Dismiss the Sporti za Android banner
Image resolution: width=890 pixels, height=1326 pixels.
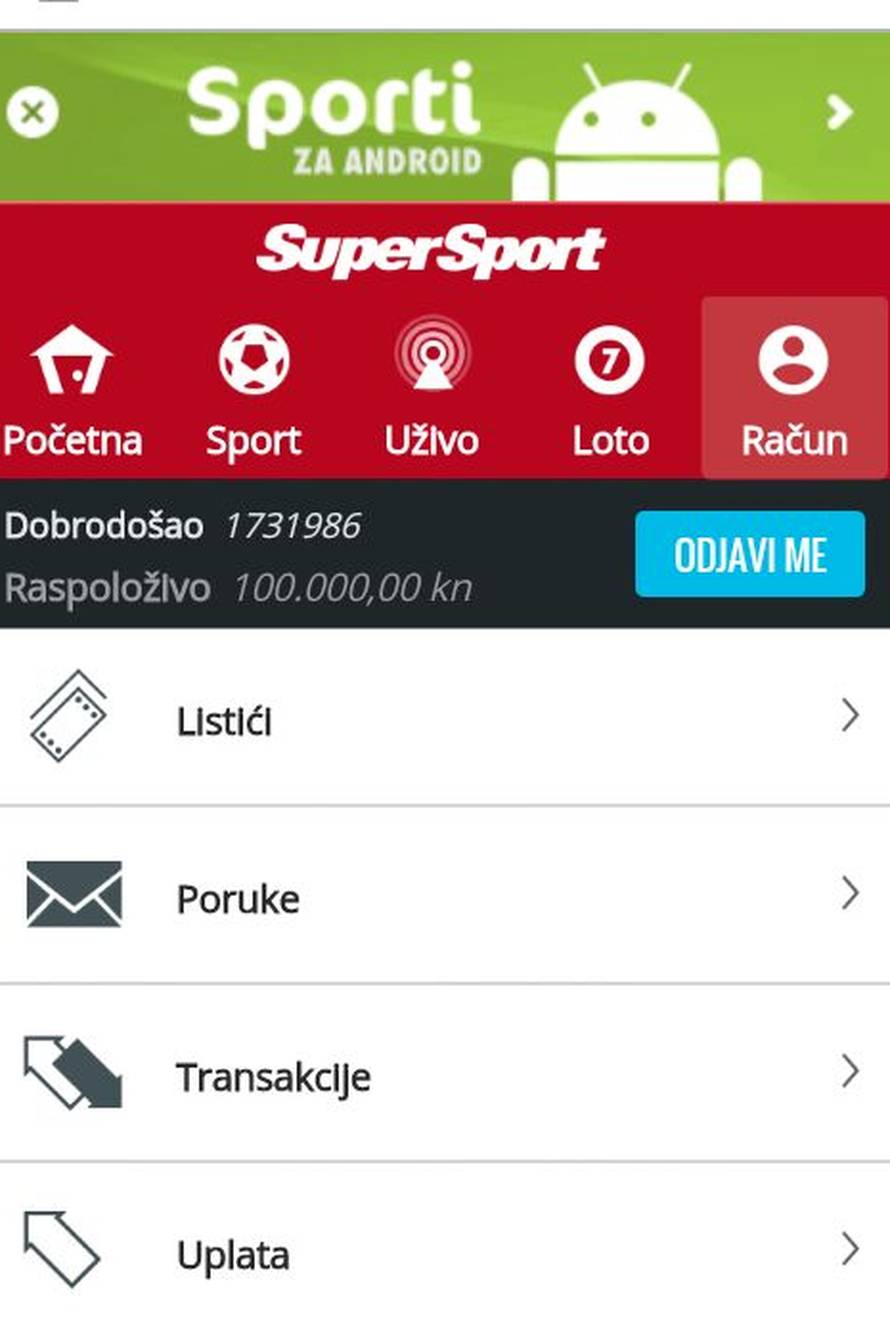(x=33, y=111)
